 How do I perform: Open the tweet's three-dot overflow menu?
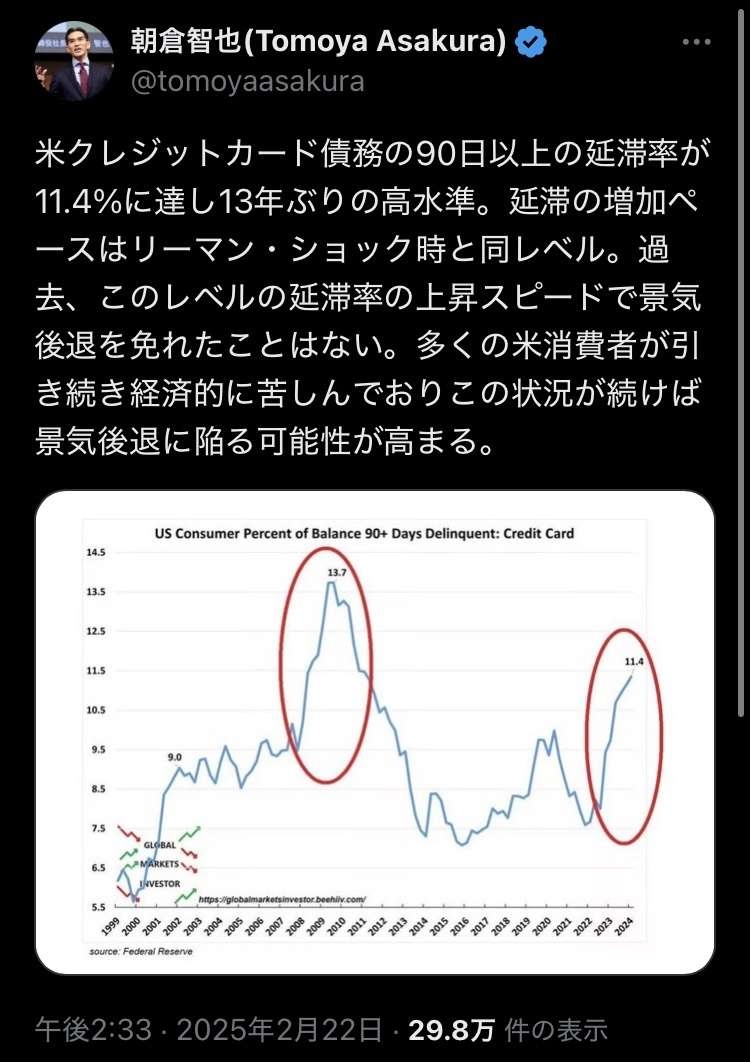coord(696,42)
